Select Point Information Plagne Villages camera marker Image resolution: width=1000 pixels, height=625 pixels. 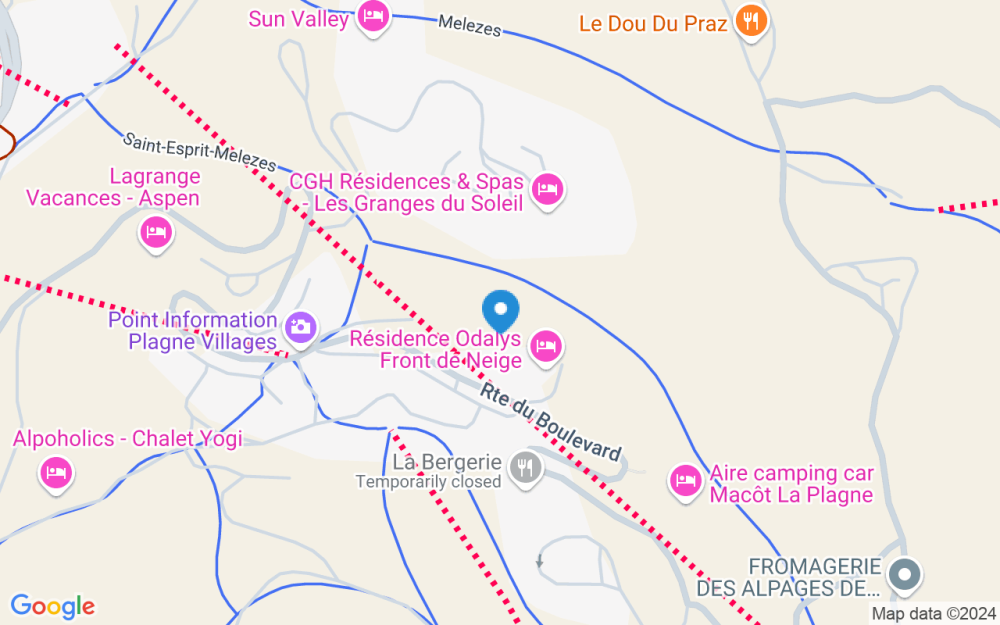(299, 326)
